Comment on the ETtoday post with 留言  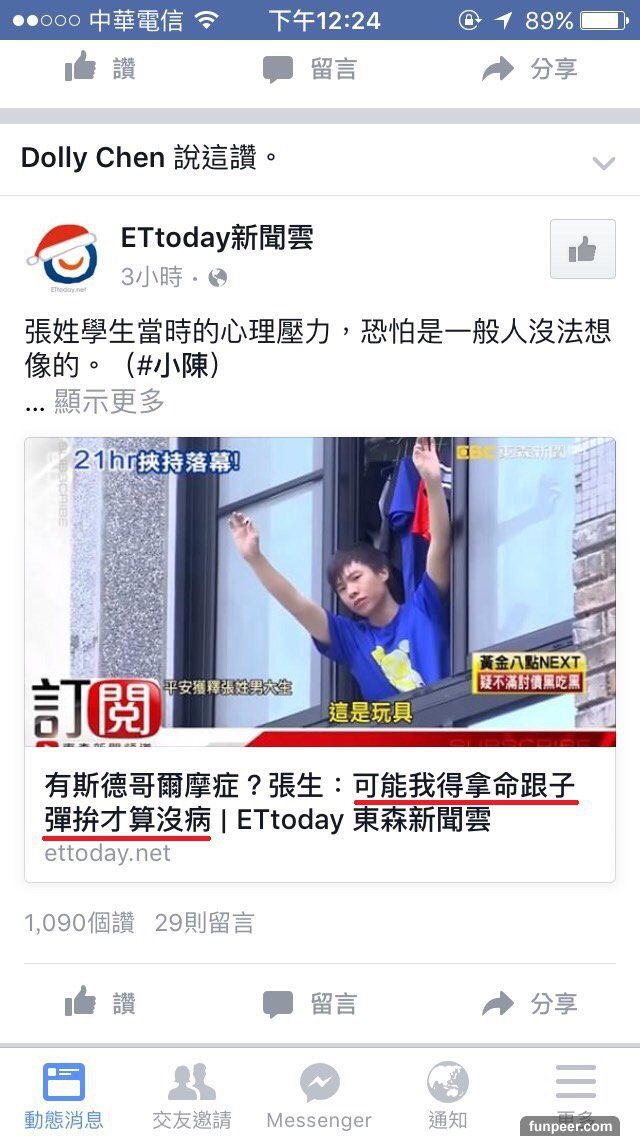point(310,1003)
